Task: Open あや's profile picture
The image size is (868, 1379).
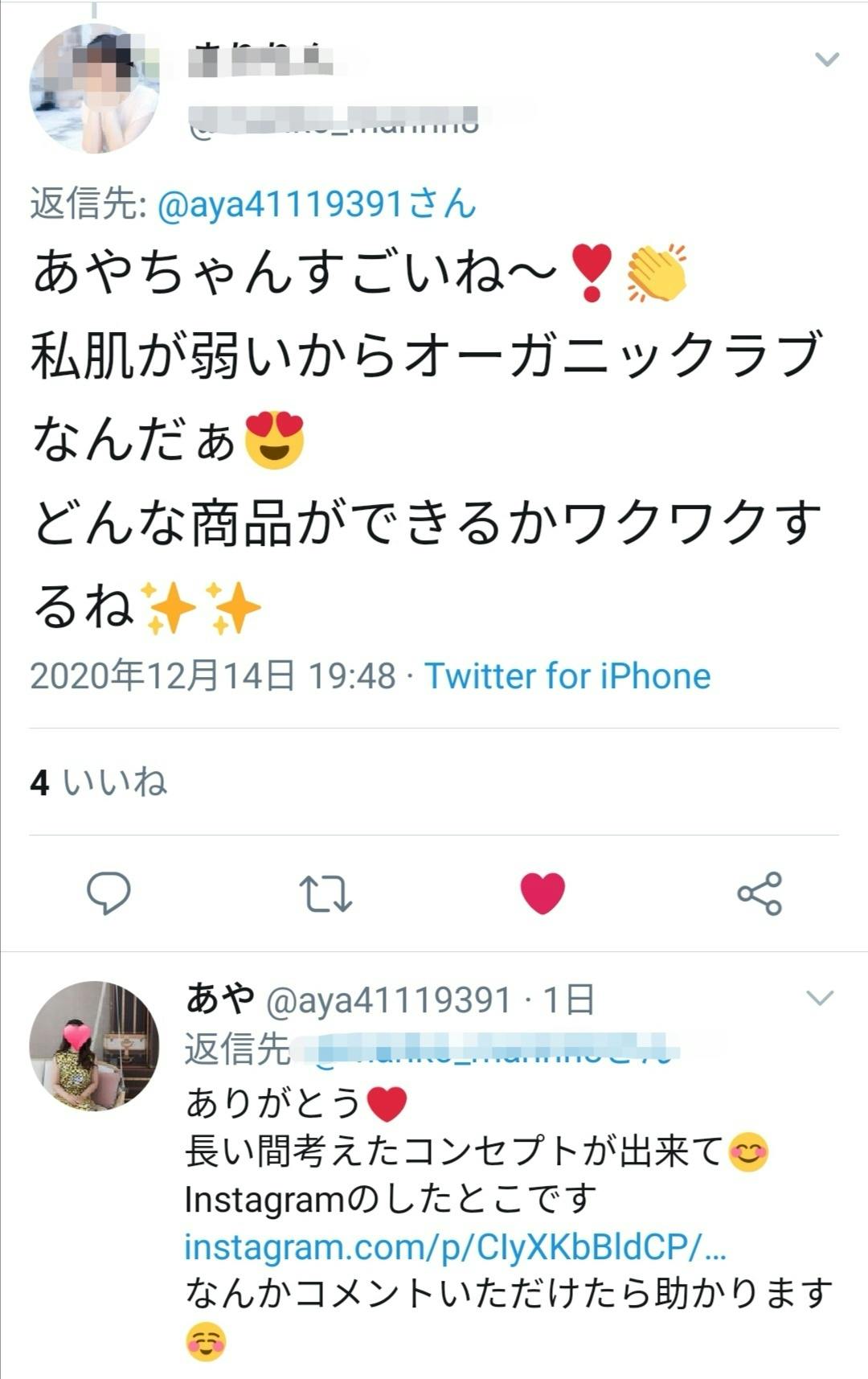Action: (x=94, y=1045)
